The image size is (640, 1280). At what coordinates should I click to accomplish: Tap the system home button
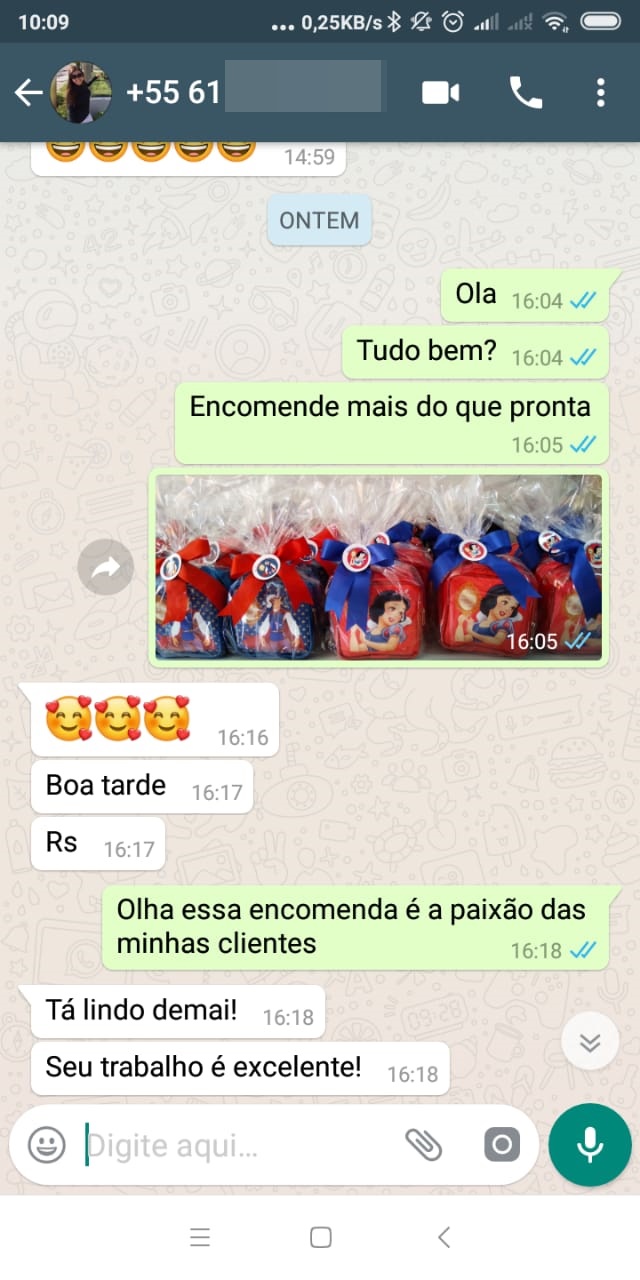tap(321, 1237)
